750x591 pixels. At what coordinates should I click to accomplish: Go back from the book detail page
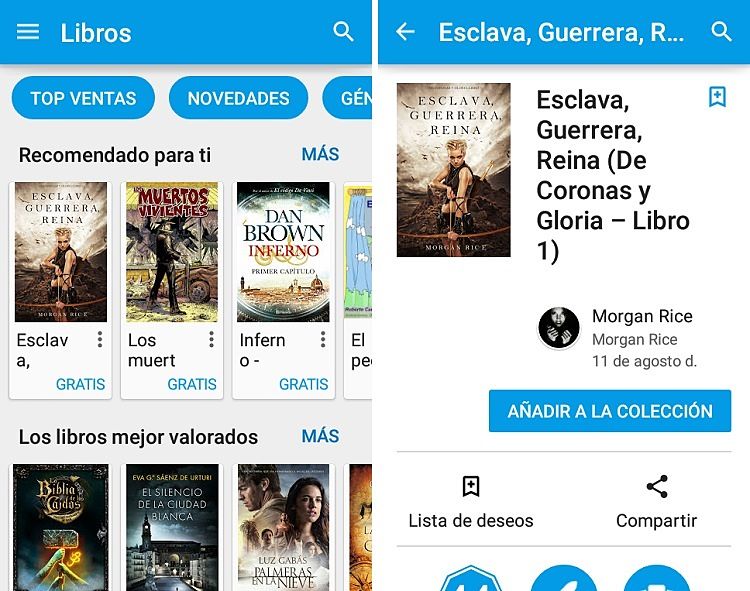click(405, 32)
